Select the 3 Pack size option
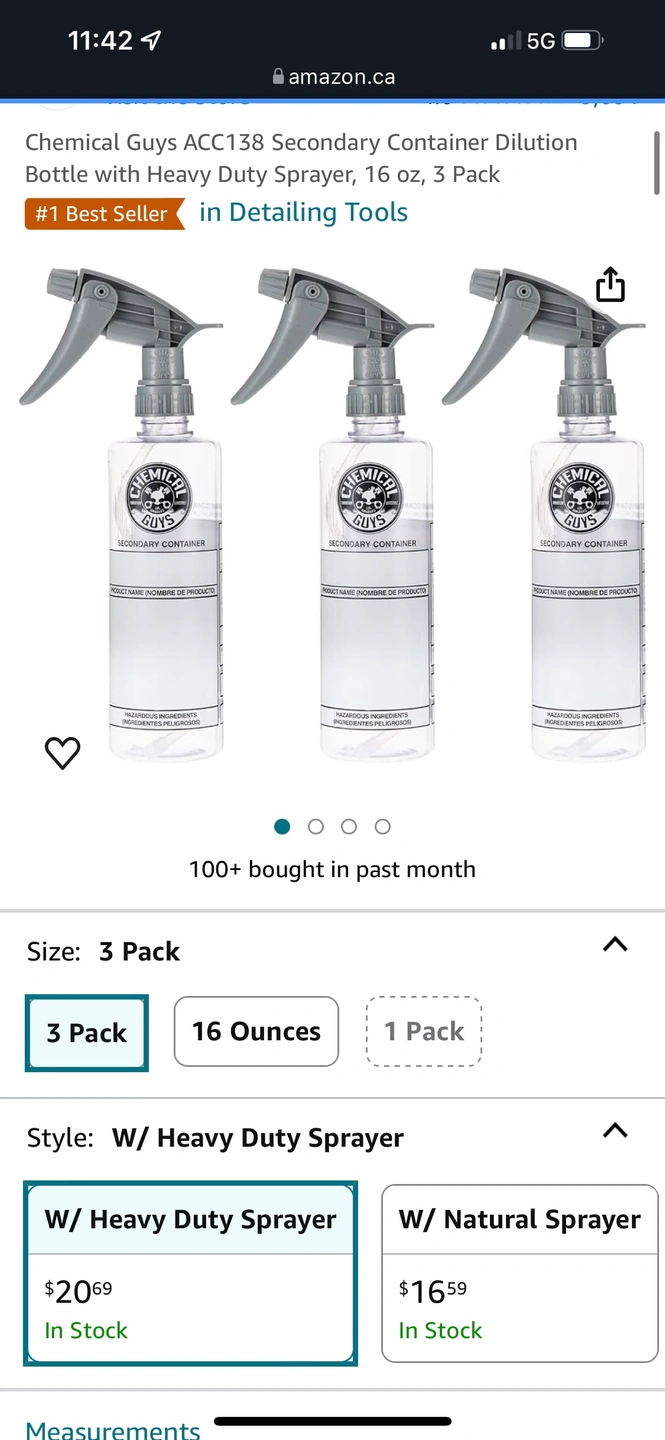 (x=87, y=1033)
